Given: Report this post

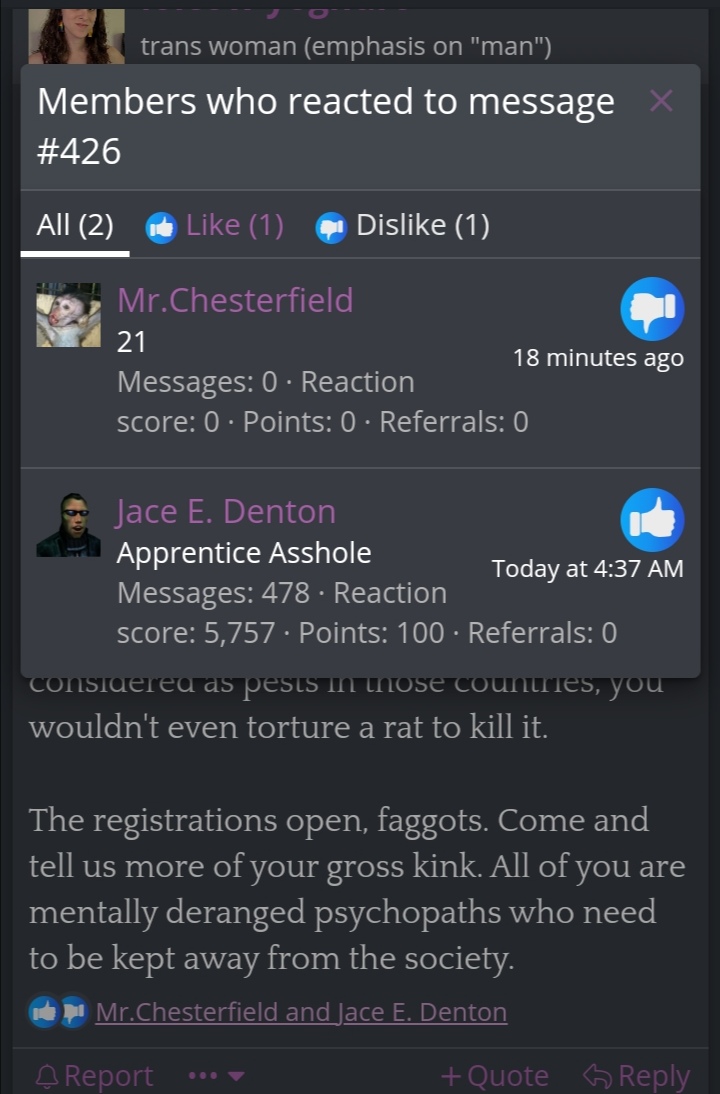Looking at the screenshot, I should tap(94, 1076).
